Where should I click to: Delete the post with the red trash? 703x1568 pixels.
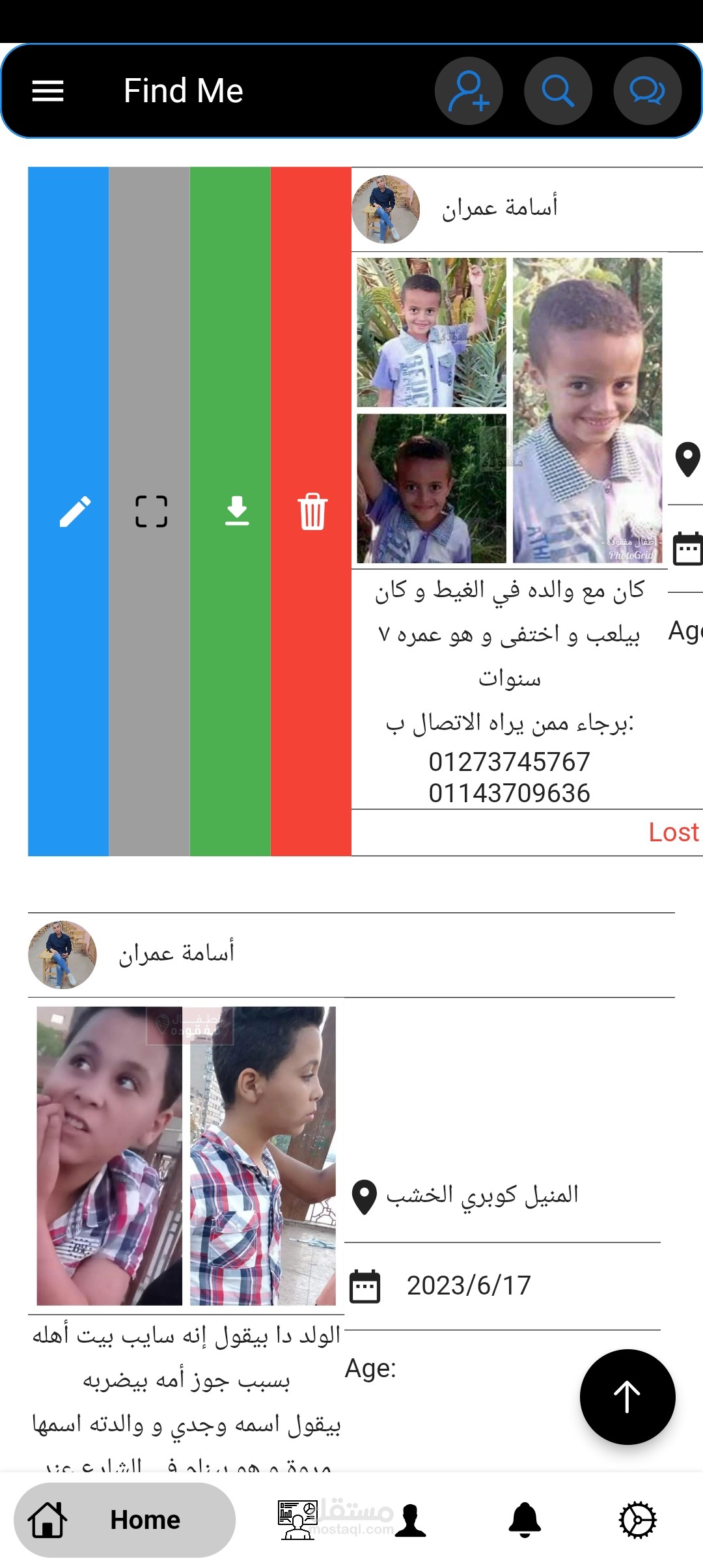coord(311,511)
